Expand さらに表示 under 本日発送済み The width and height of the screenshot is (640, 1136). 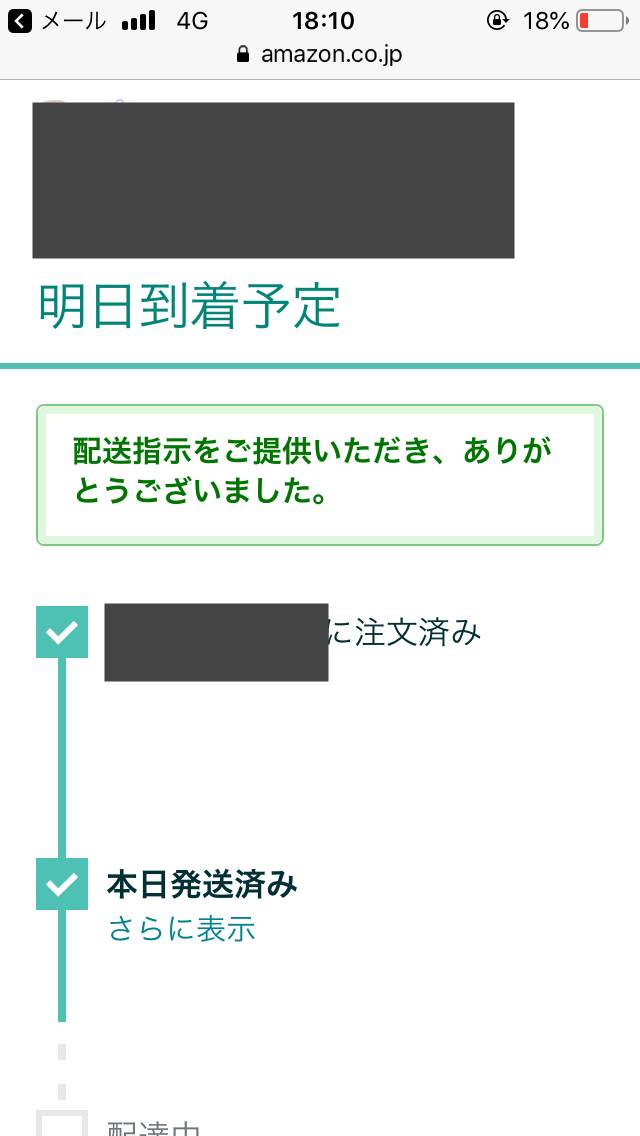[181, 928]
